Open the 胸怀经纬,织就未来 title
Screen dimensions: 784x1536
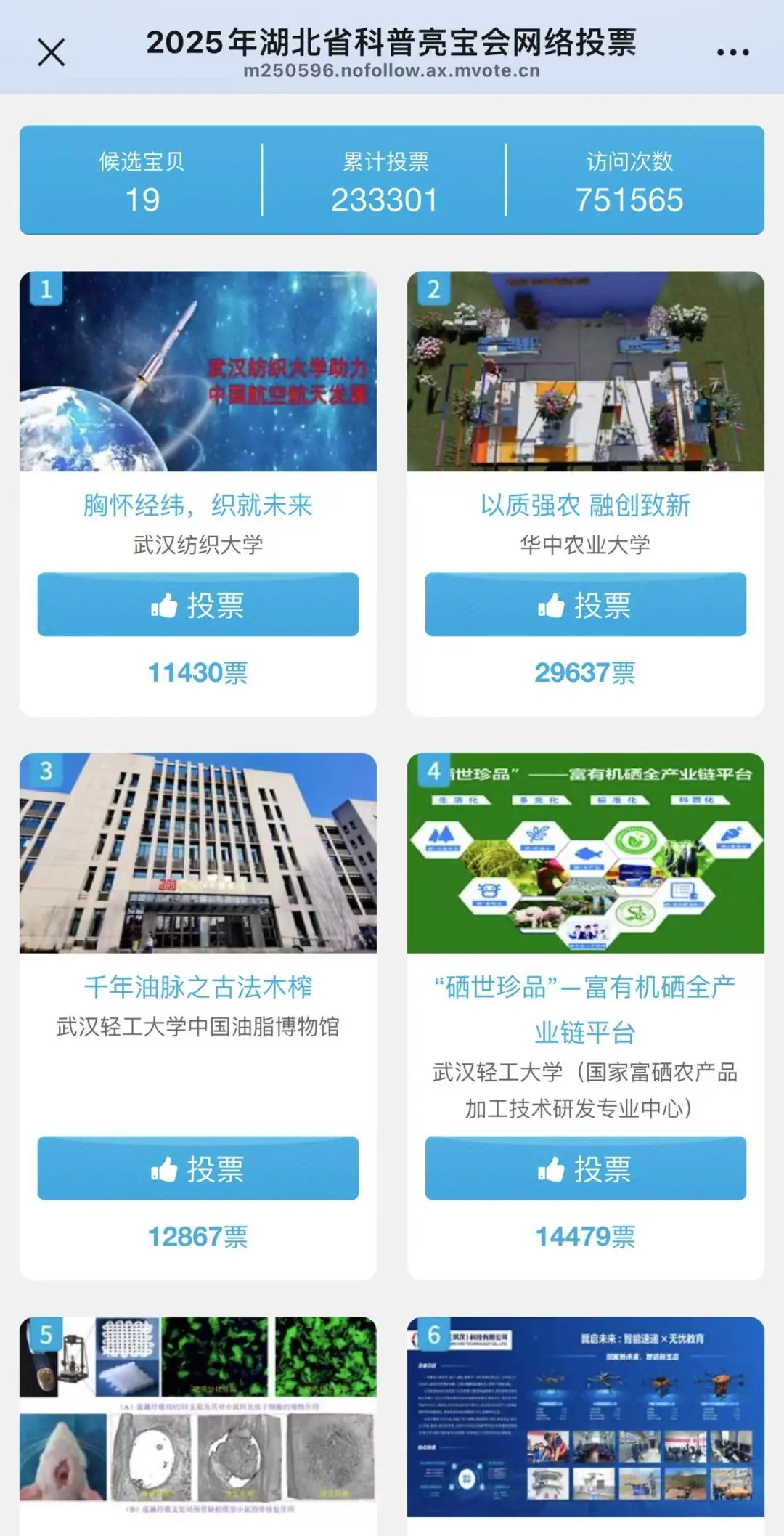tap(197, 505)
